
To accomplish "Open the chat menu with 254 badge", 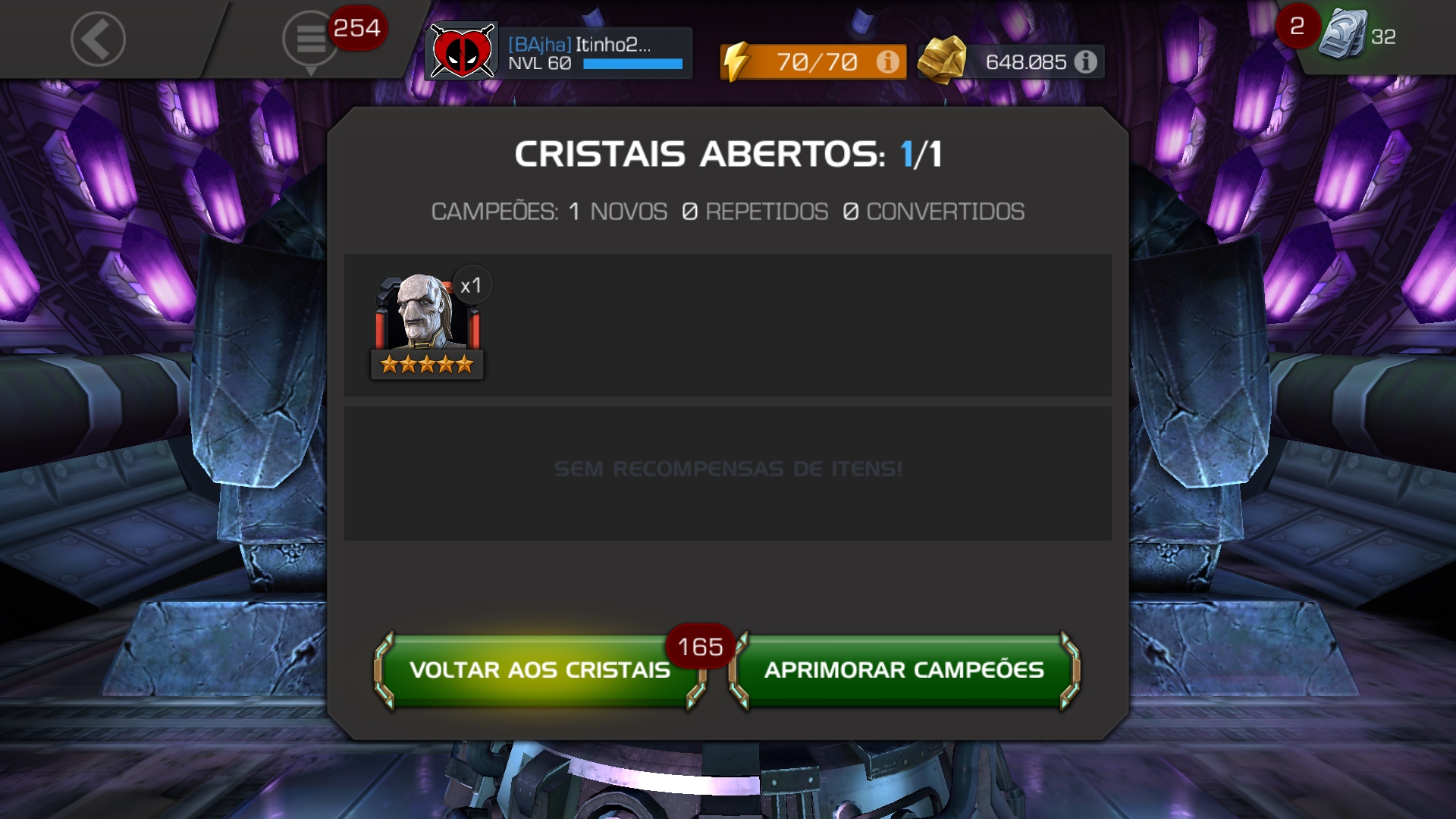I will pos(311,39).
